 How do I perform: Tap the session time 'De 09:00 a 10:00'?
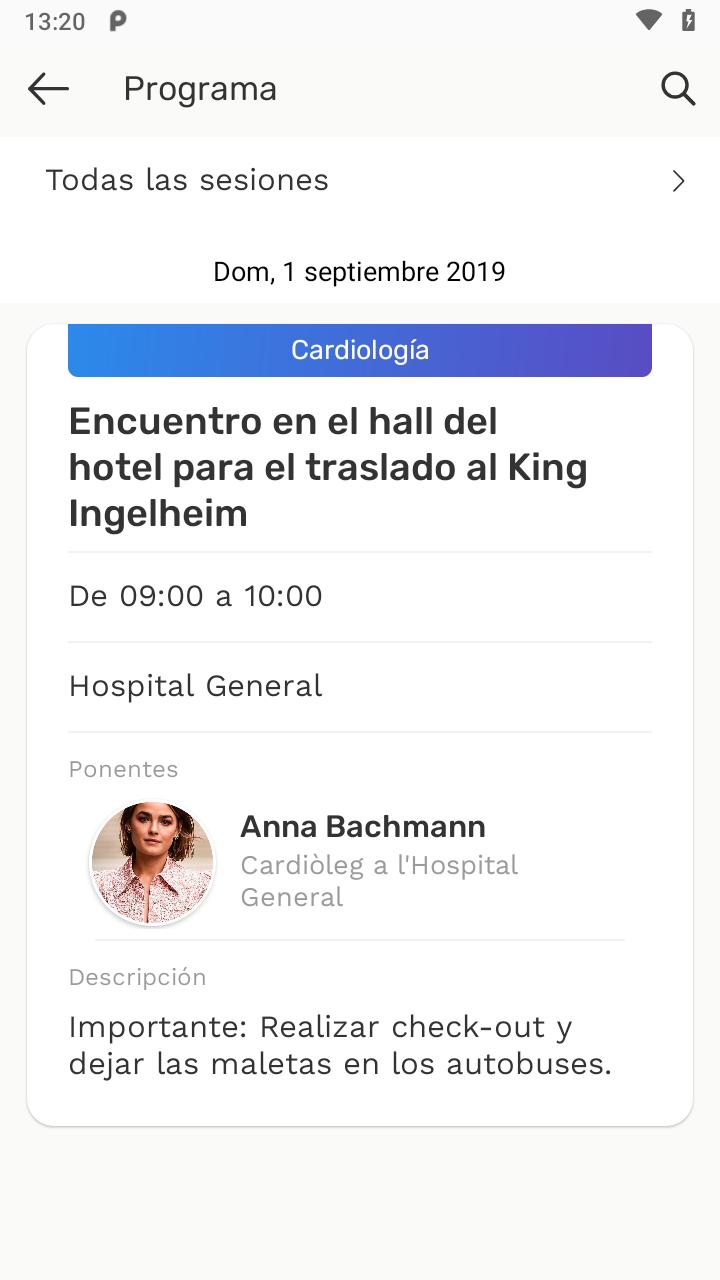pos(195,595)
